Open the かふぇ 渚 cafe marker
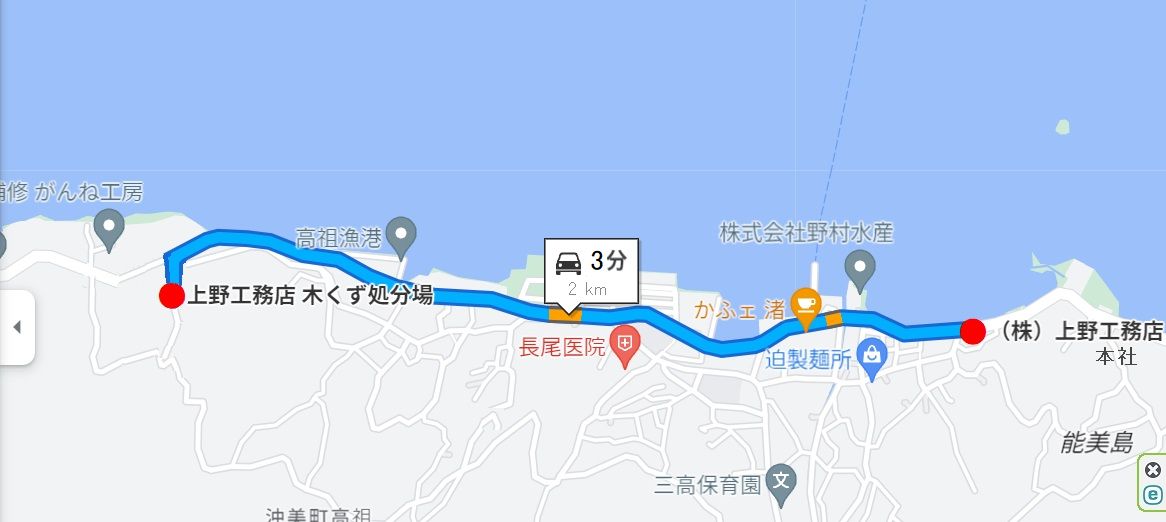 tap(805, 301)
